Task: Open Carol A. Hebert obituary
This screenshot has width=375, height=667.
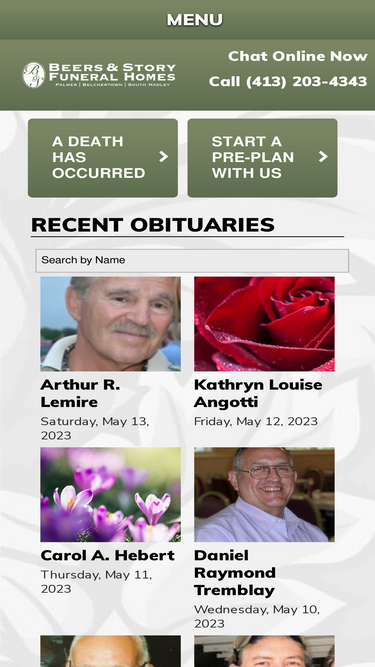Action: point(108,555)
